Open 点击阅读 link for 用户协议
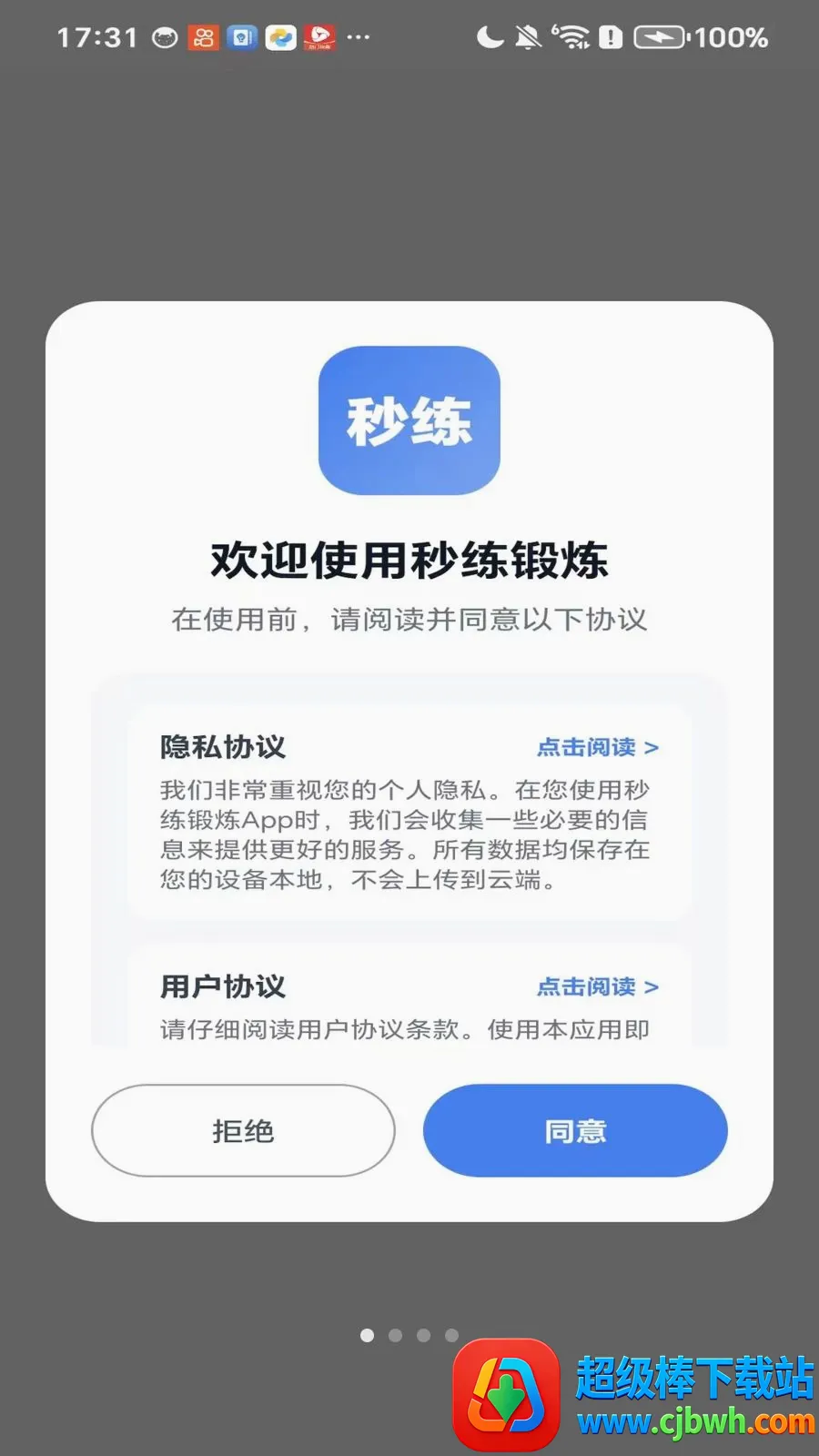819x1456 pixels. click(598, 986)
